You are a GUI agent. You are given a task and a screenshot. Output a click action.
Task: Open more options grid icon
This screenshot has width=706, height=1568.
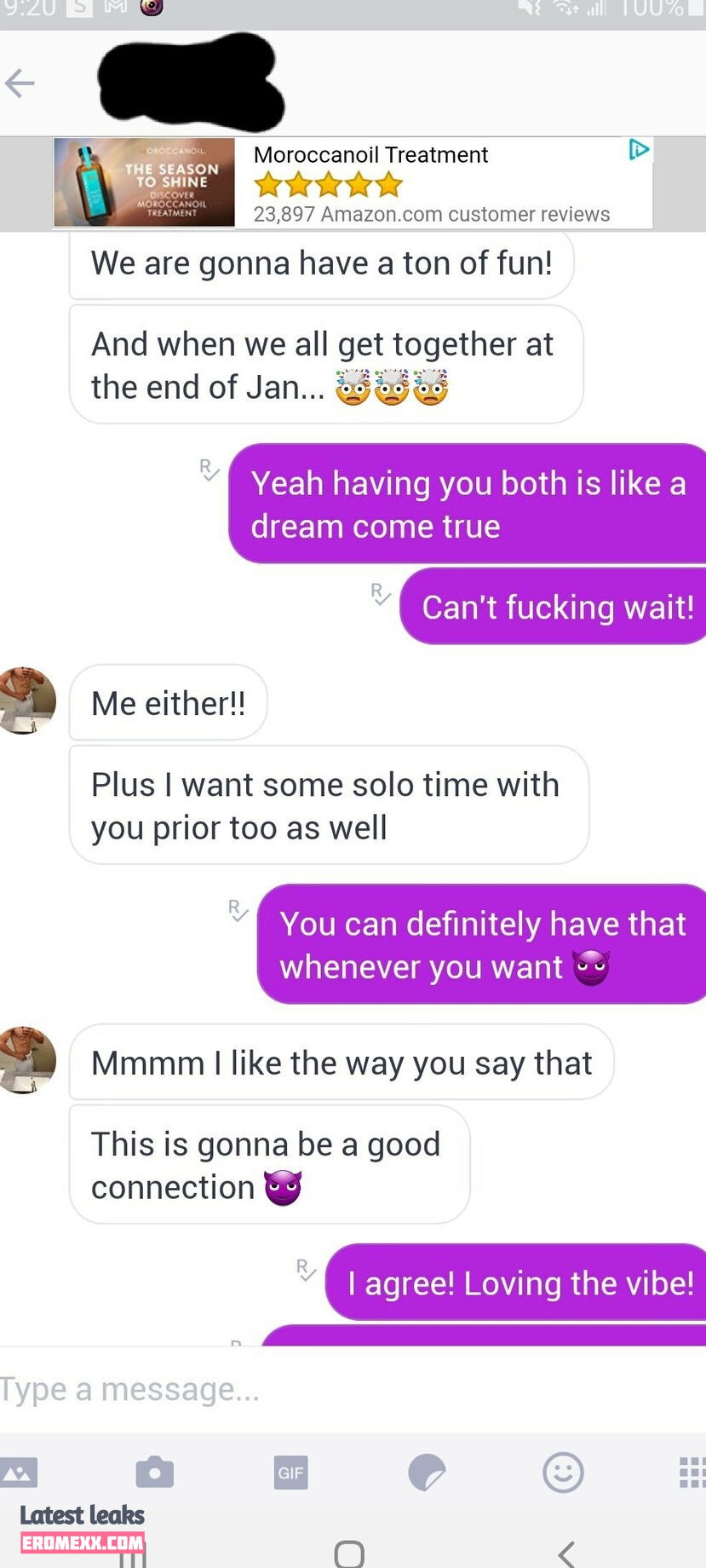692,1472
